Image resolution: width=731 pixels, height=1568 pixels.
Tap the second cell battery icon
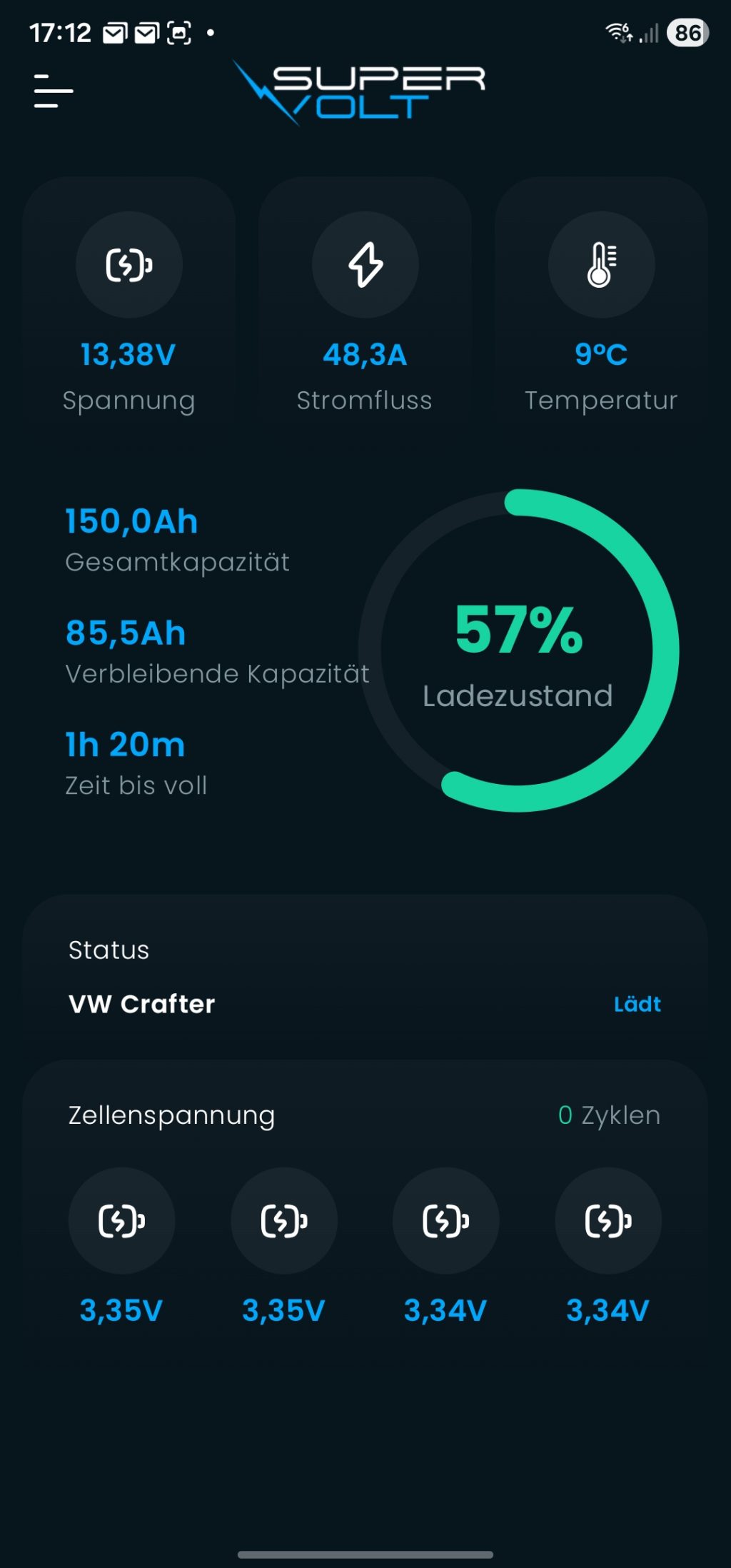tap(283, 1221)
